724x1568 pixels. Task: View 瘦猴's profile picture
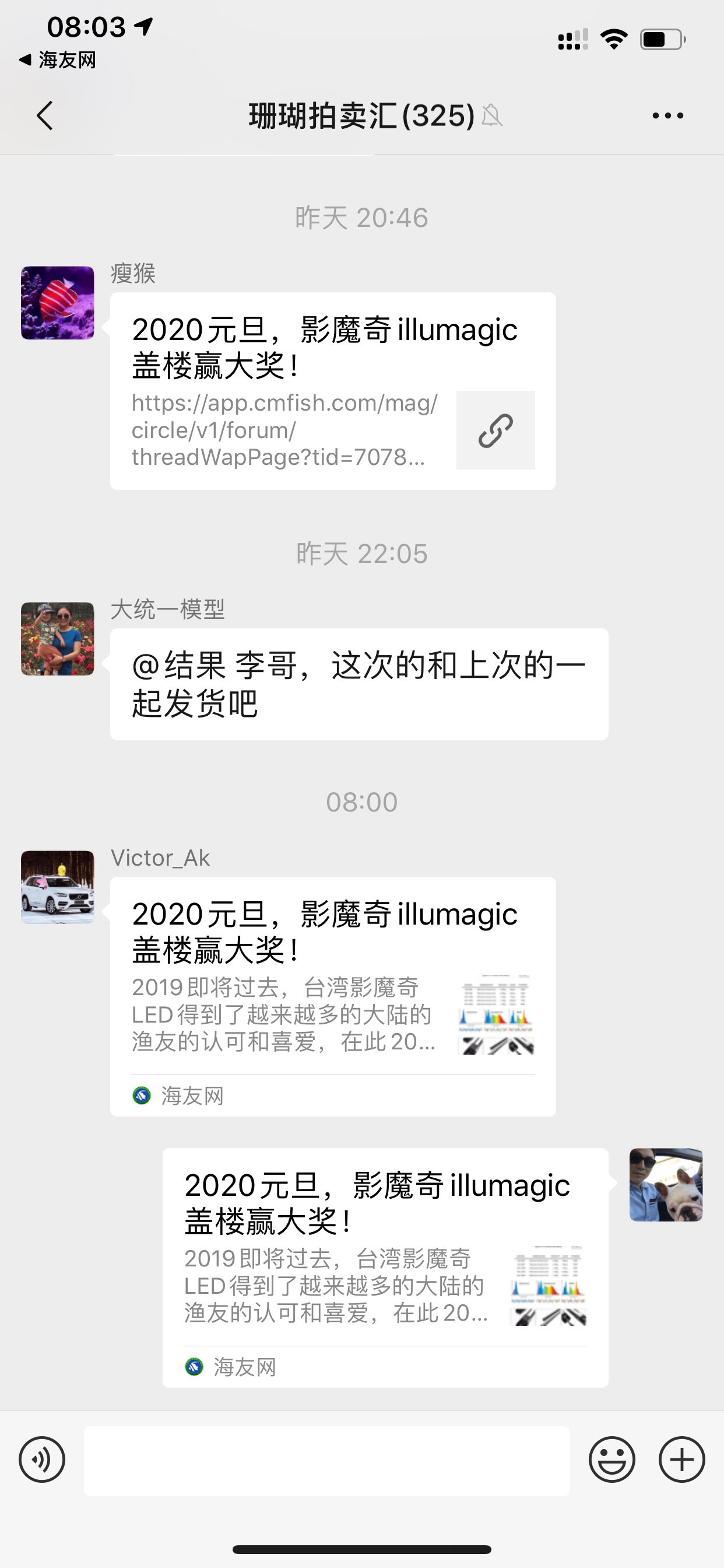(58, 303)
